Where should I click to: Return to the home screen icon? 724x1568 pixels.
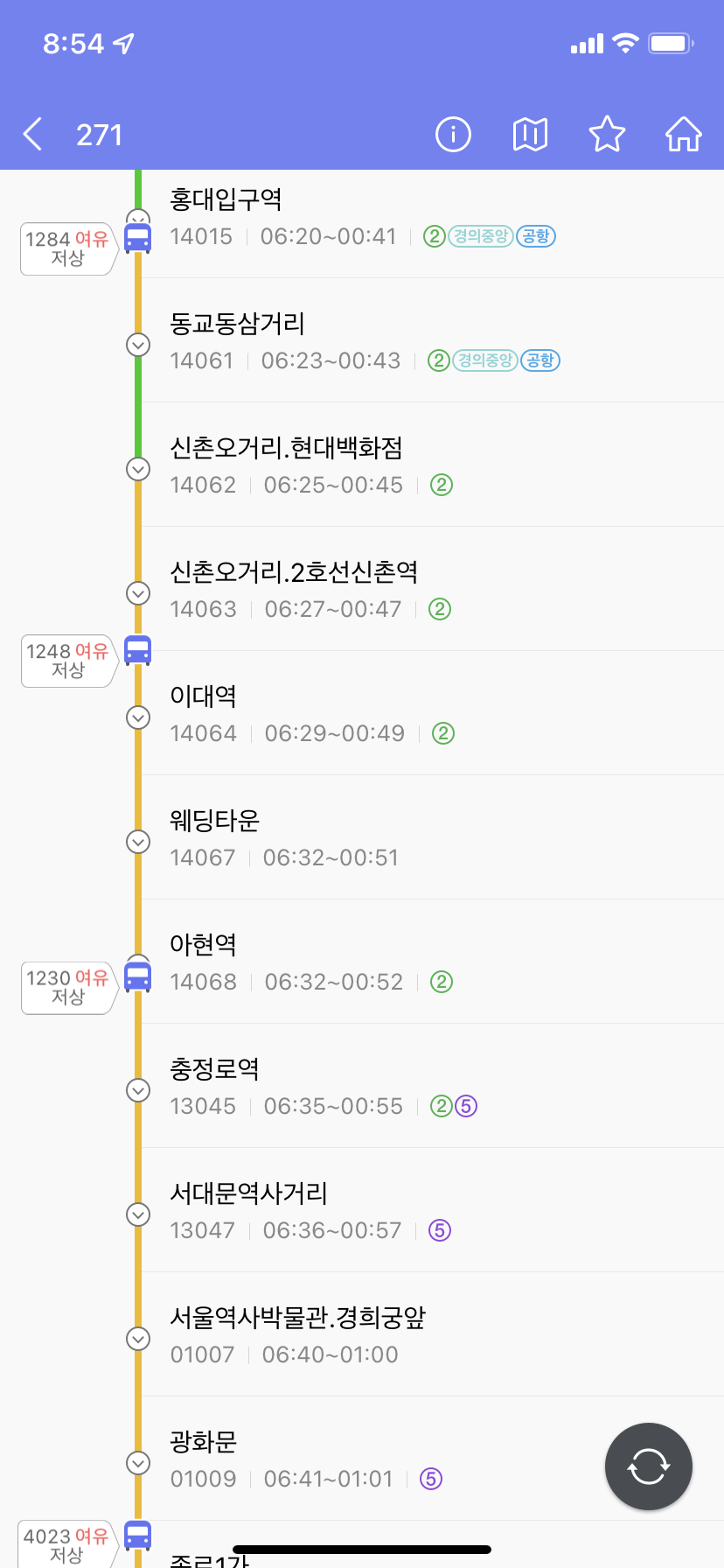point(684,135)
